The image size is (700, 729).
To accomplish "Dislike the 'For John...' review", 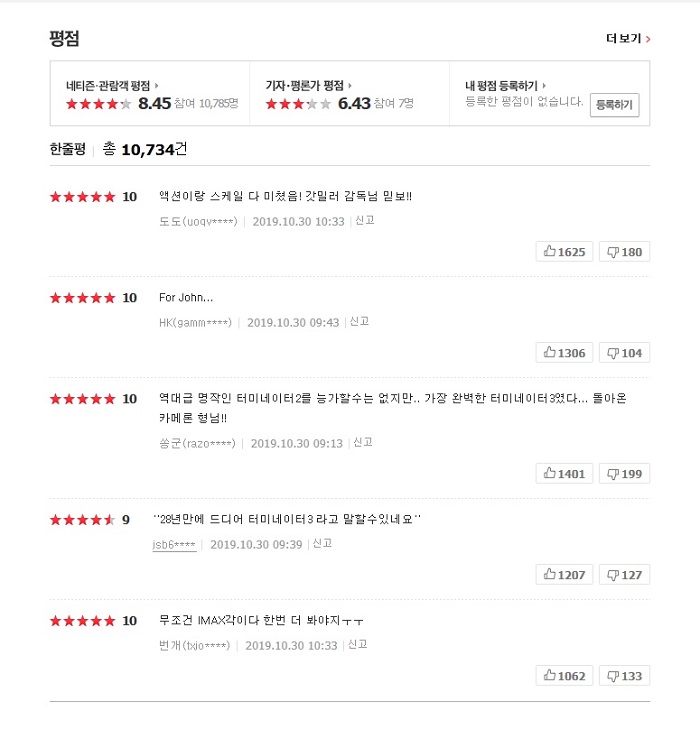I will click(x=625, y=352).
